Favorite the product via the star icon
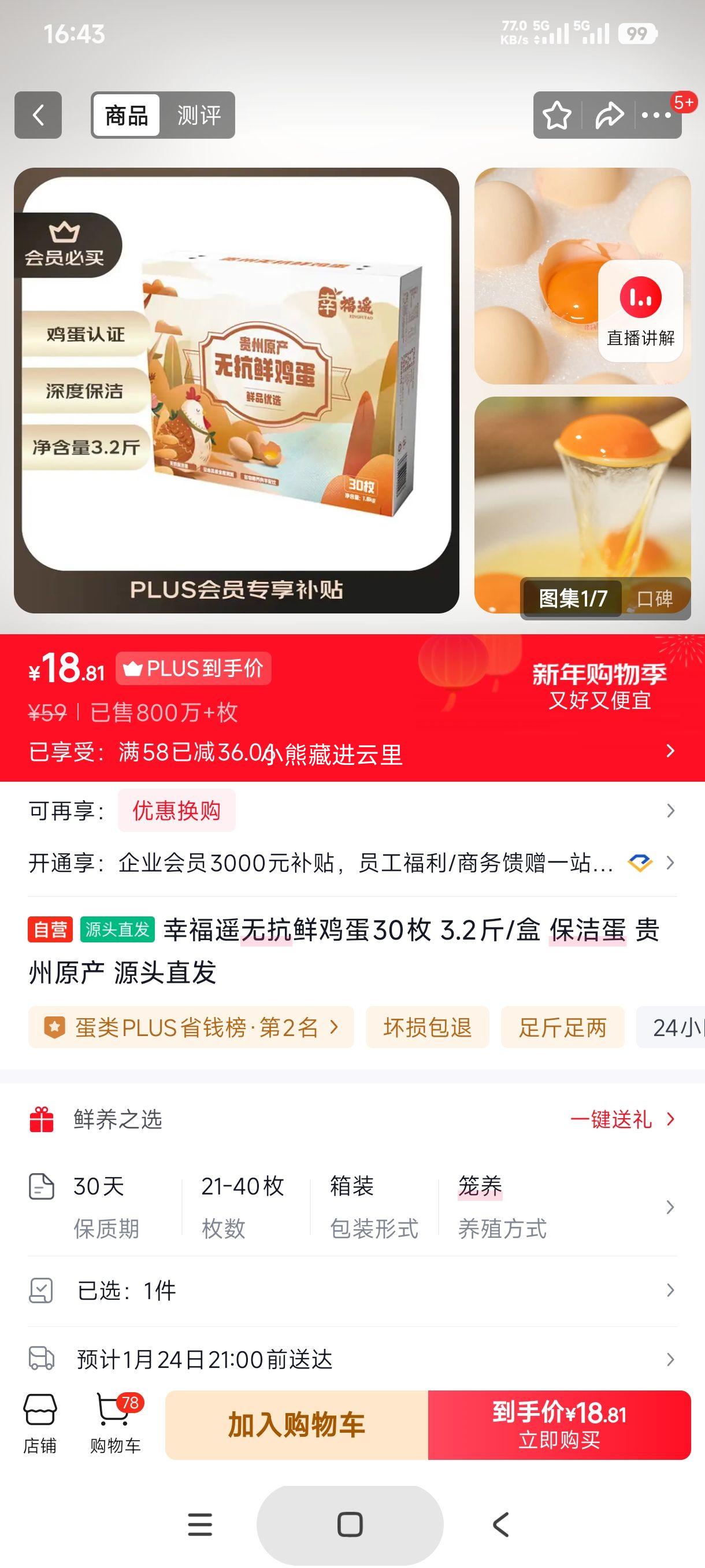Viewport: 705px width, 1568px height. coord(555,114)
